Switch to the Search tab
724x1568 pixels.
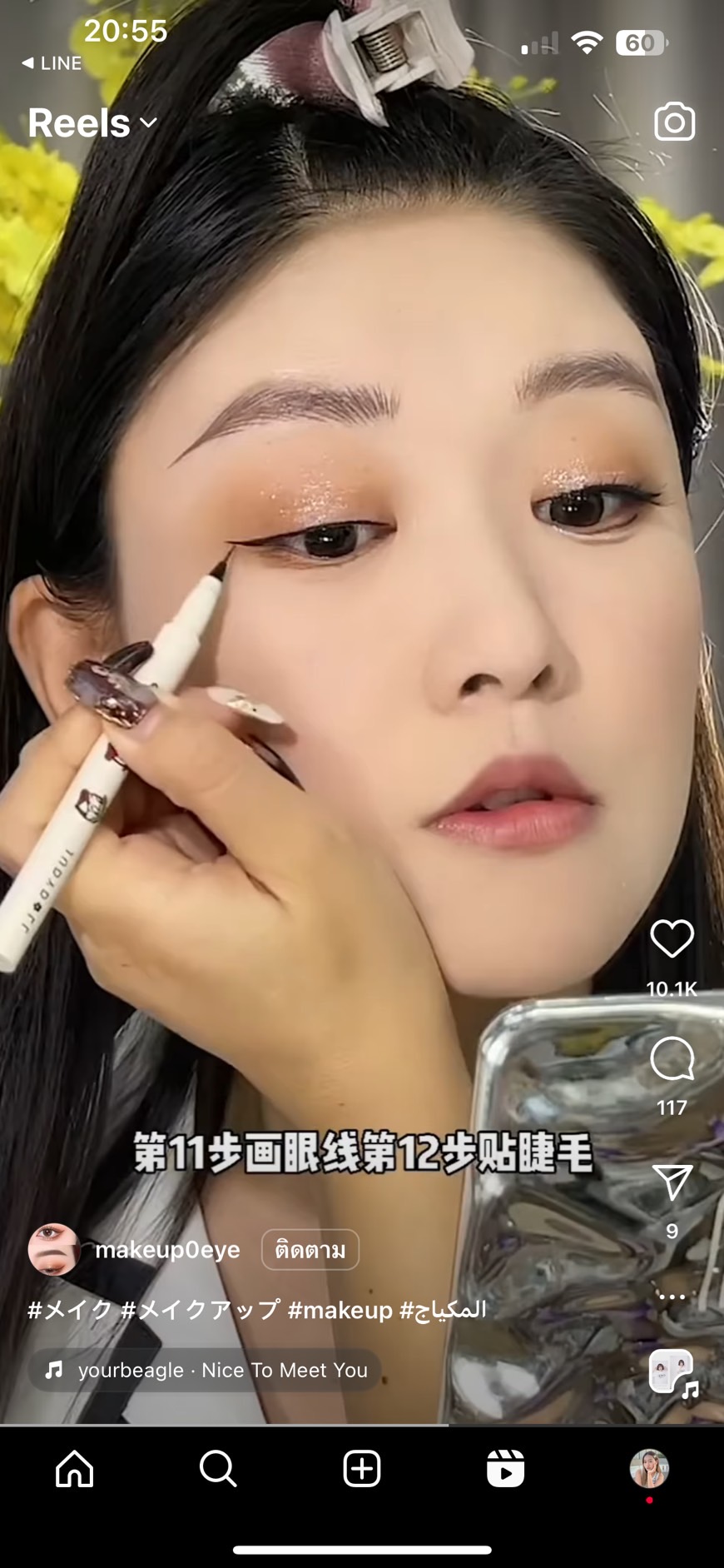point(218,1468)
